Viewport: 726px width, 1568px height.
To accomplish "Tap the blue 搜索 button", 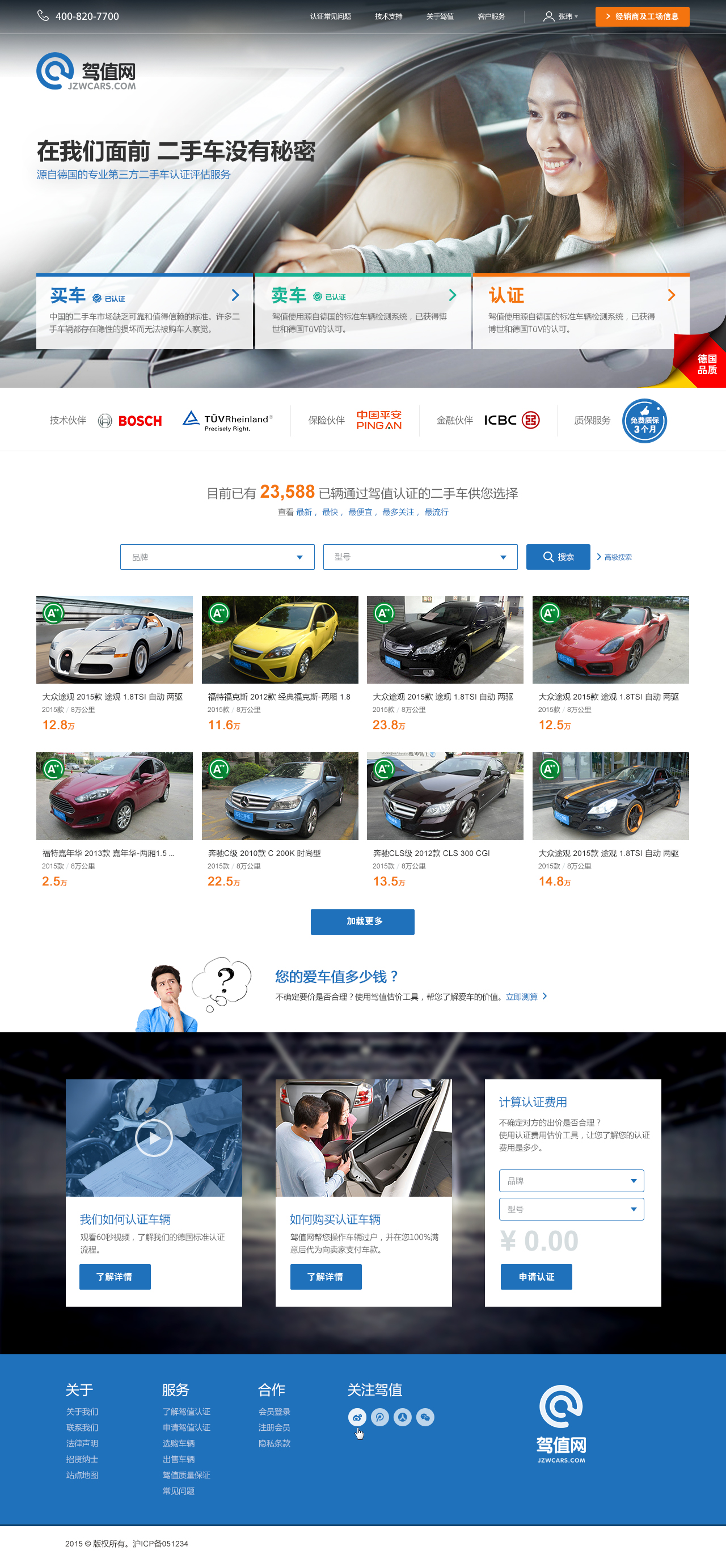I will tap(558, 556).
